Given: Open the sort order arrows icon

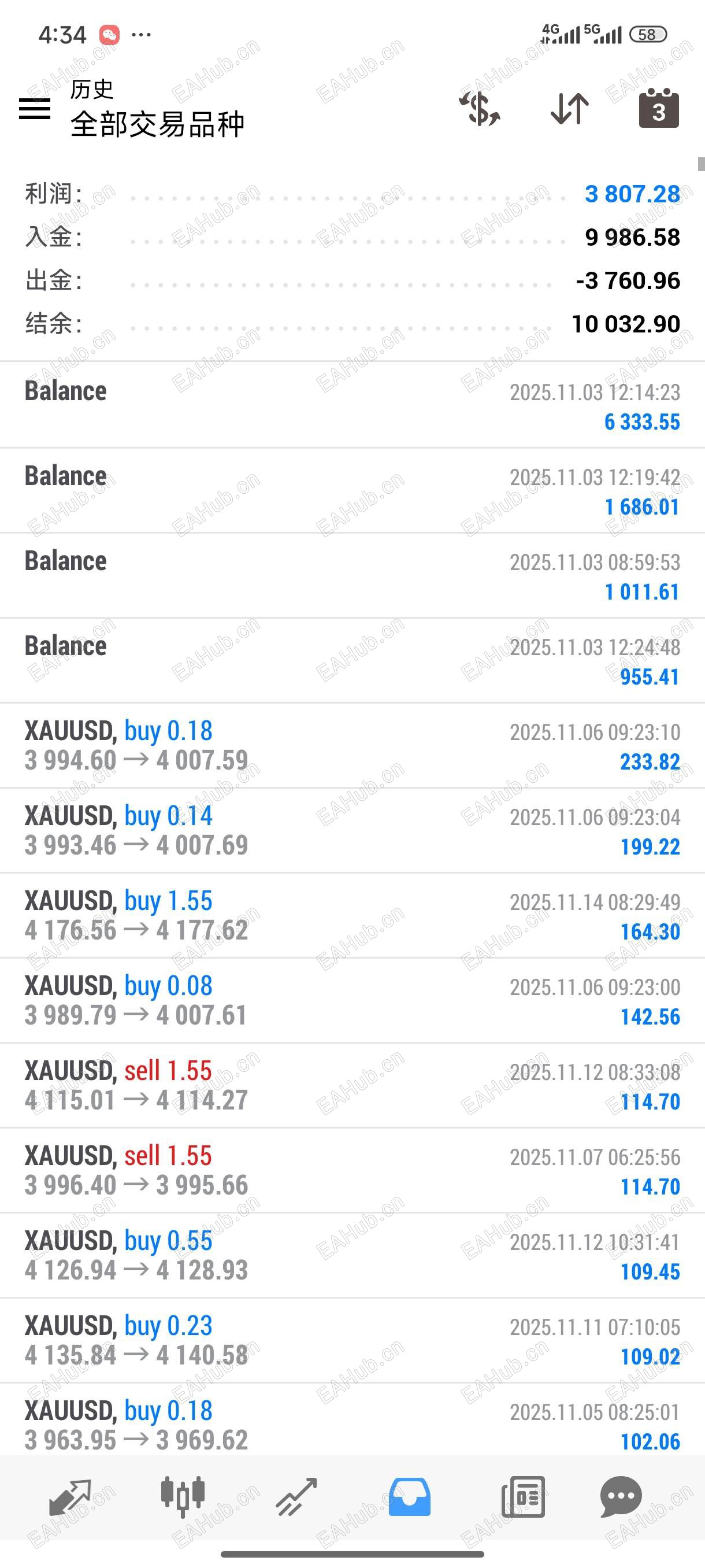Looking at the screenshot, I should [569, 109].
